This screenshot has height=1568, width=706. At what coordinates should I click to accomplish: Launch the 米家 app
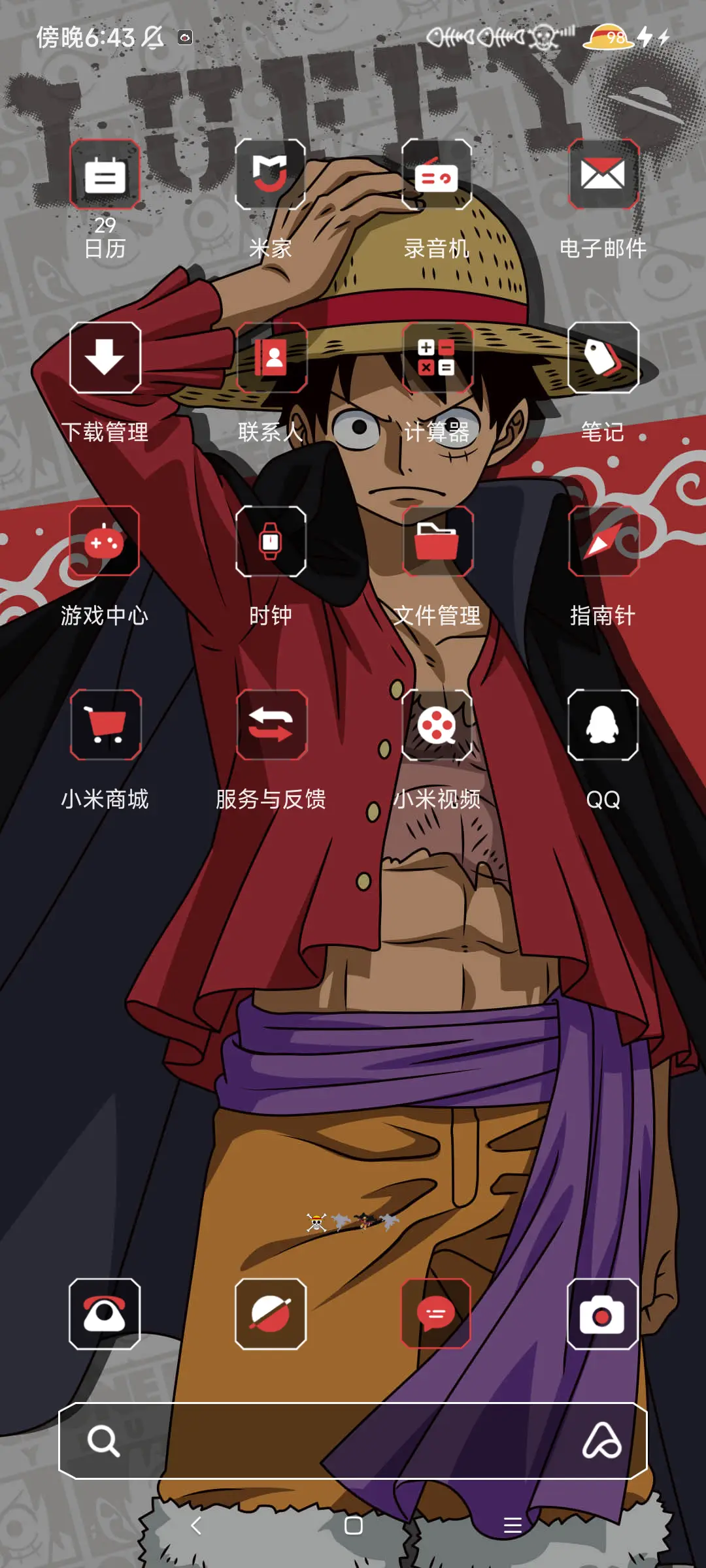(x=270, y=174)
